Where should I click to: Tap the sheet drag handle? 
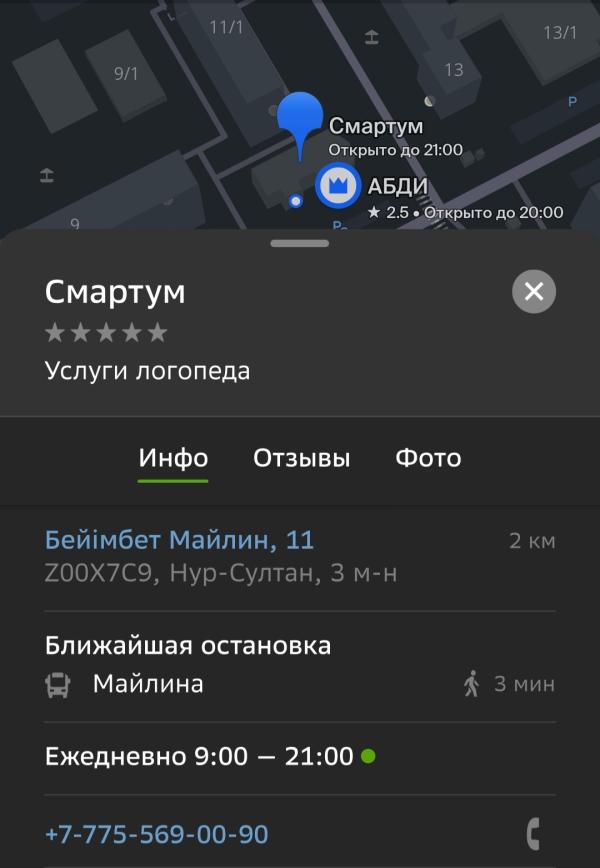tap(300, 244)
